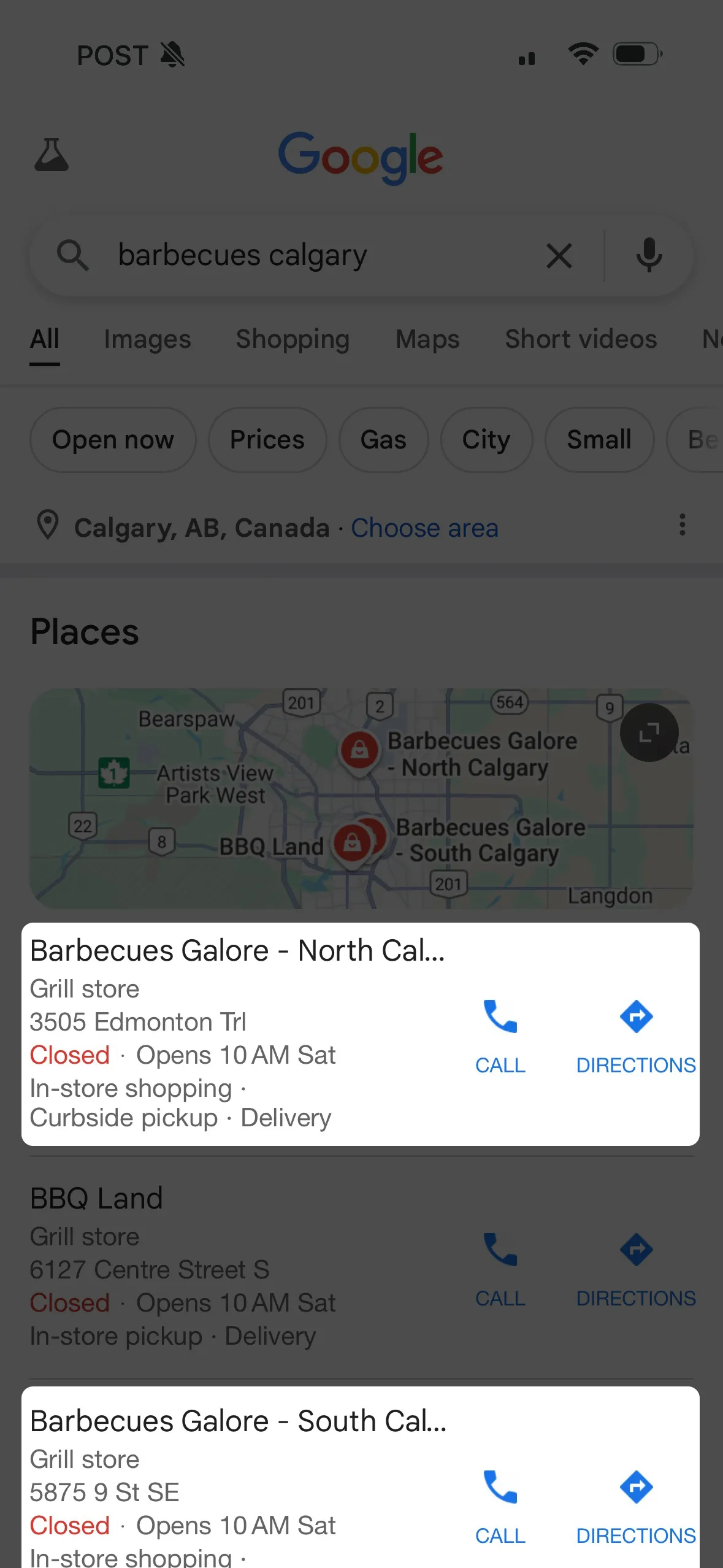Edit the barbecues calgary search field
Screen dimensions: 723x1568
(x=307, y=255)
